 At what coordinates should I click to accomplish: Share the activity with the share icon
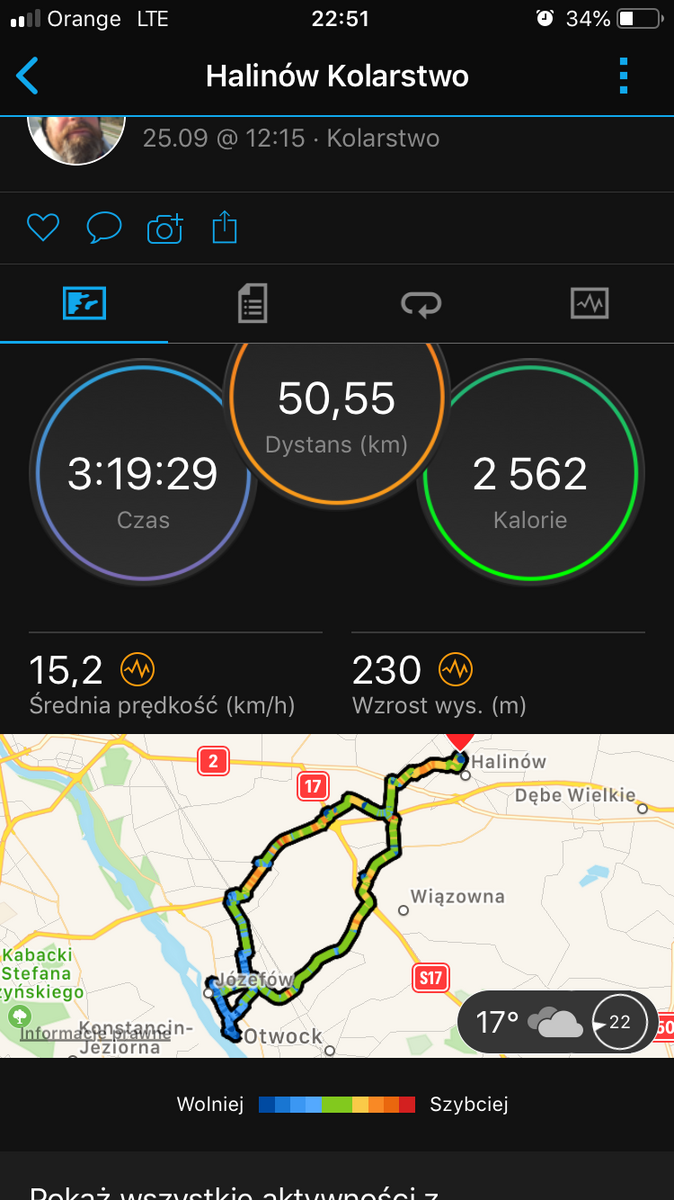(225, 227)
